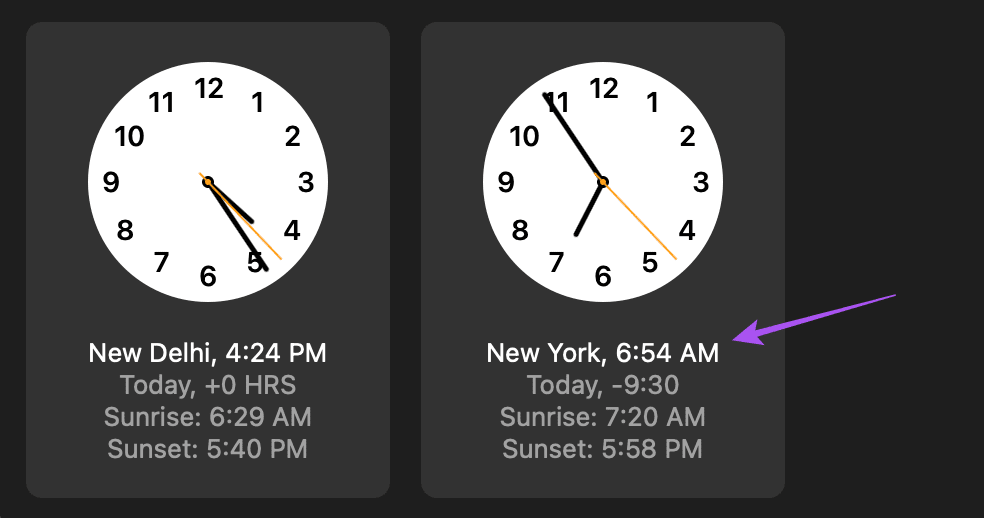Screen dimensions: 984x518
Task: Select the New York world clock card
Action: [x=602, y=260]
